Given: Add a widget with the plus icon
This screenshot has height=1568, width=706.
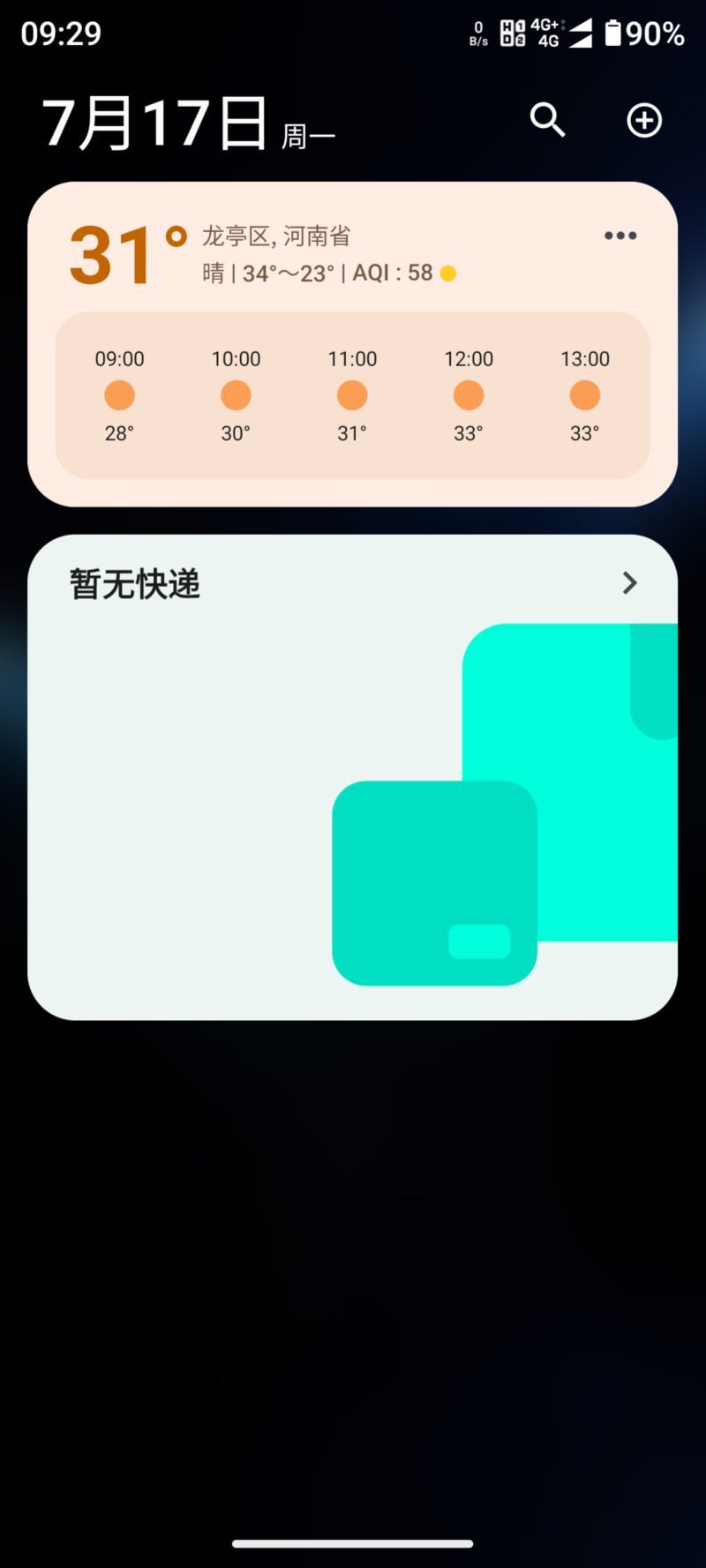Looking at the screenshot, I should pyautogui.click(x=644, y=120).
